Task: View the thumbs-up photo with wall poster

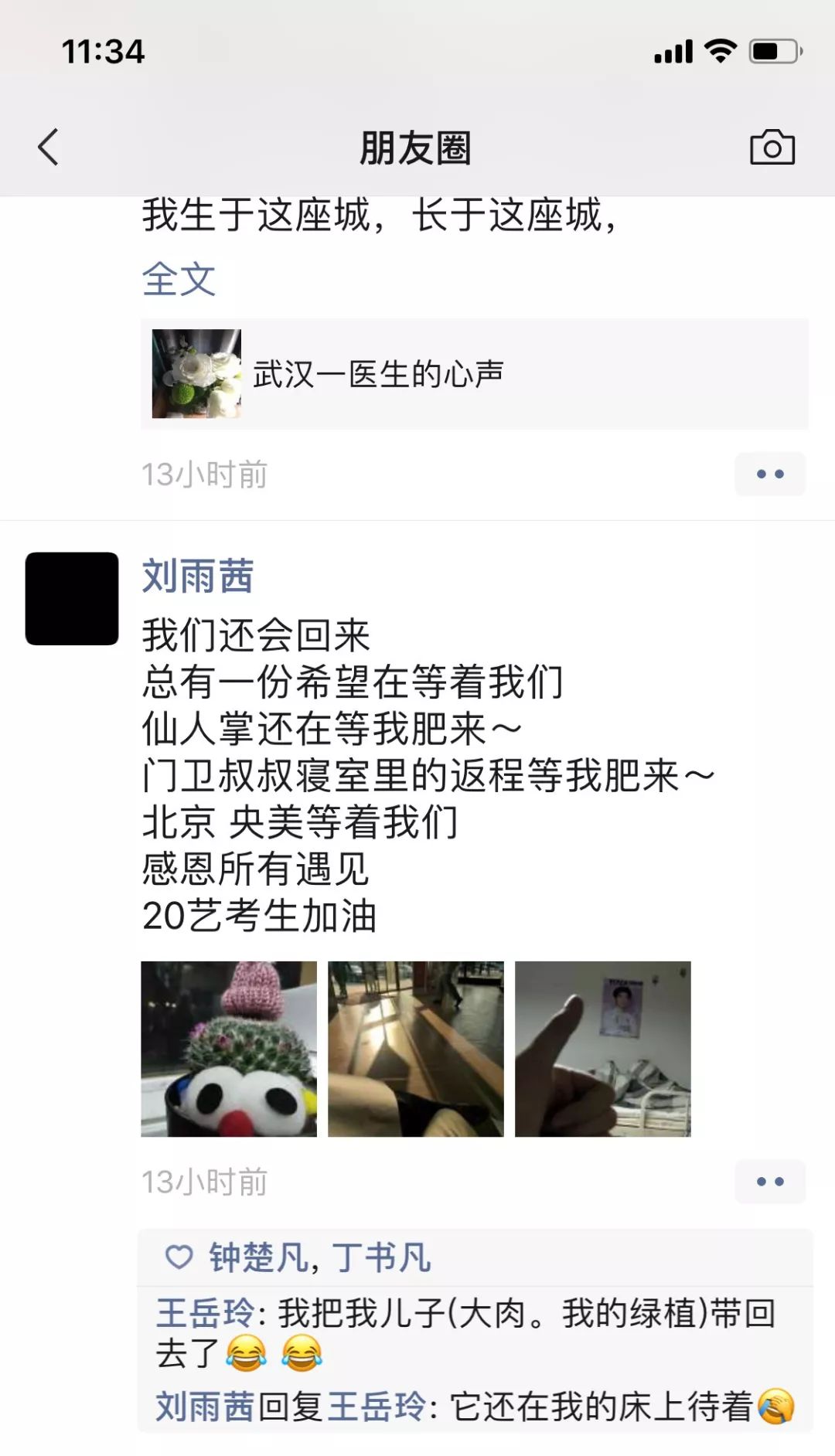Action: coord(603,1049)
